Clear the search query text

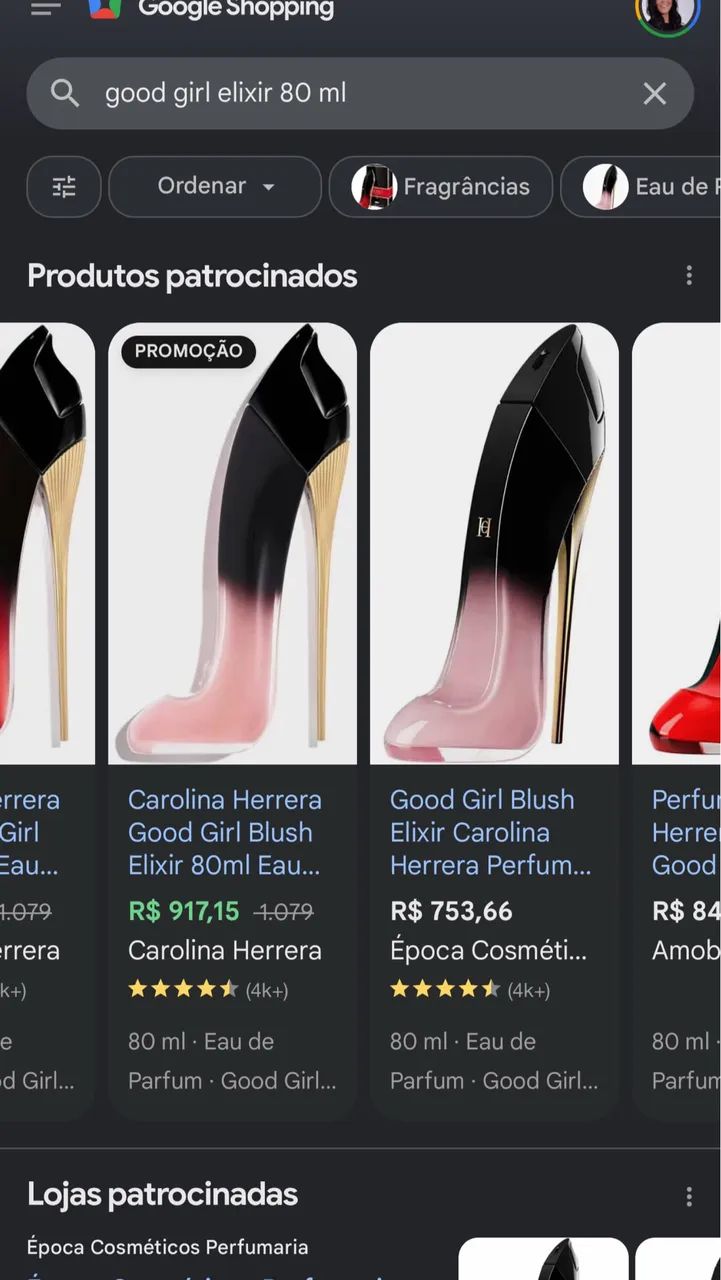[x=654, y=93]
